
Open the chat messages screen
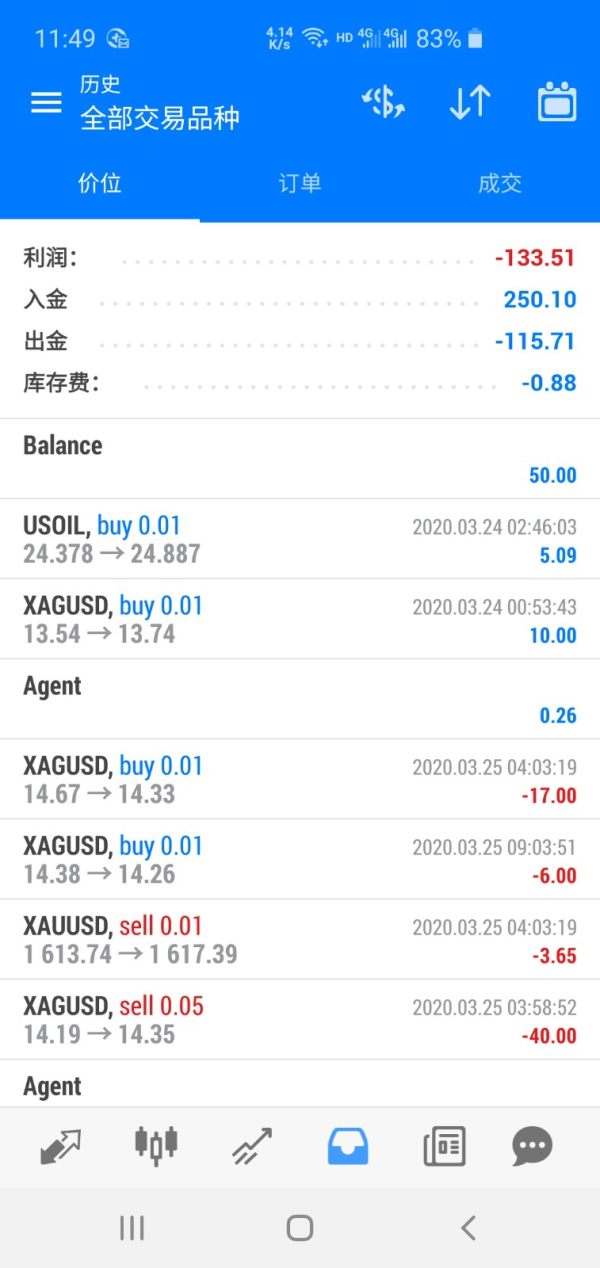point(532,1146)
